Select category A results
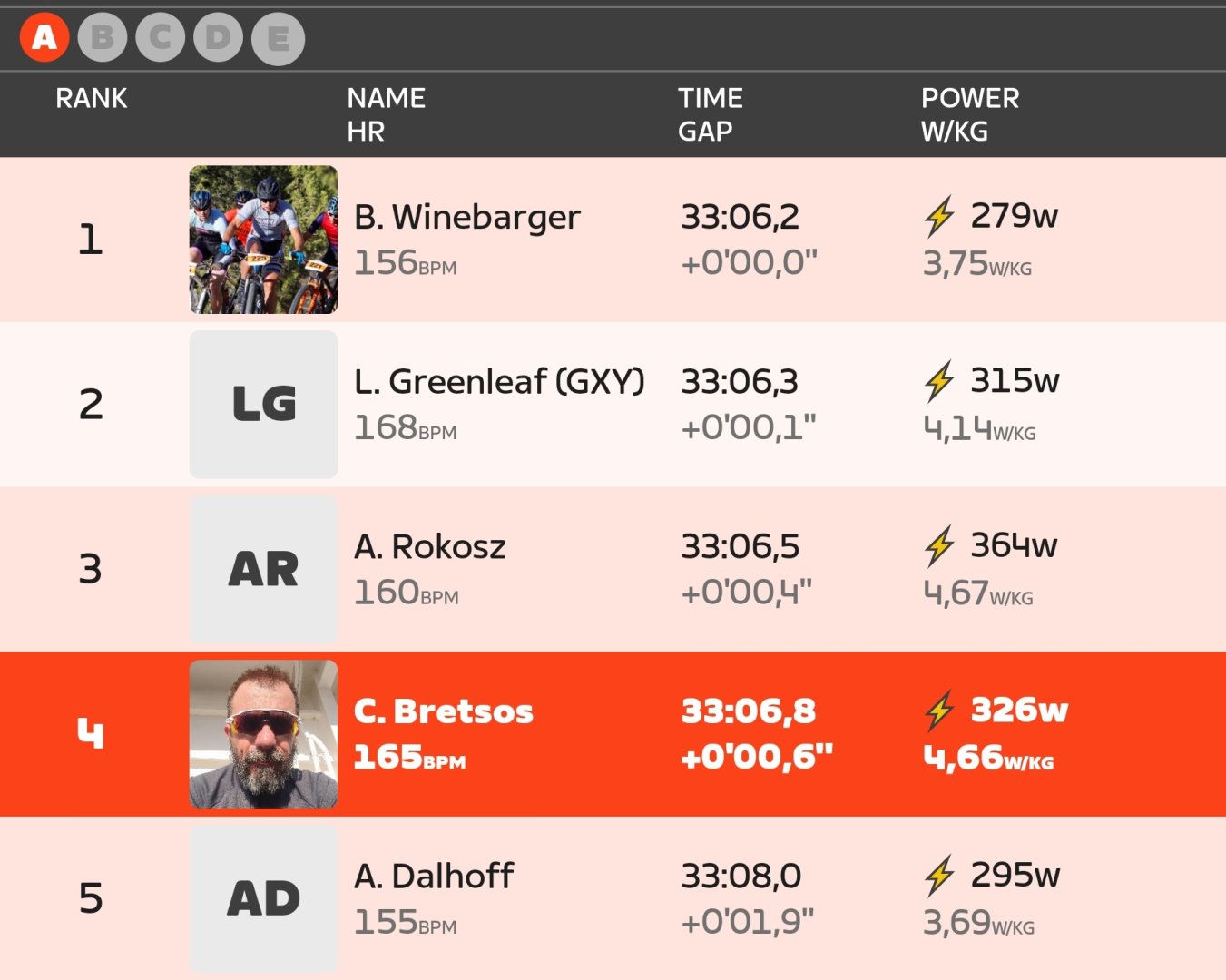Viewport: 1226px width, 980px height. click(x=44, y=38)
